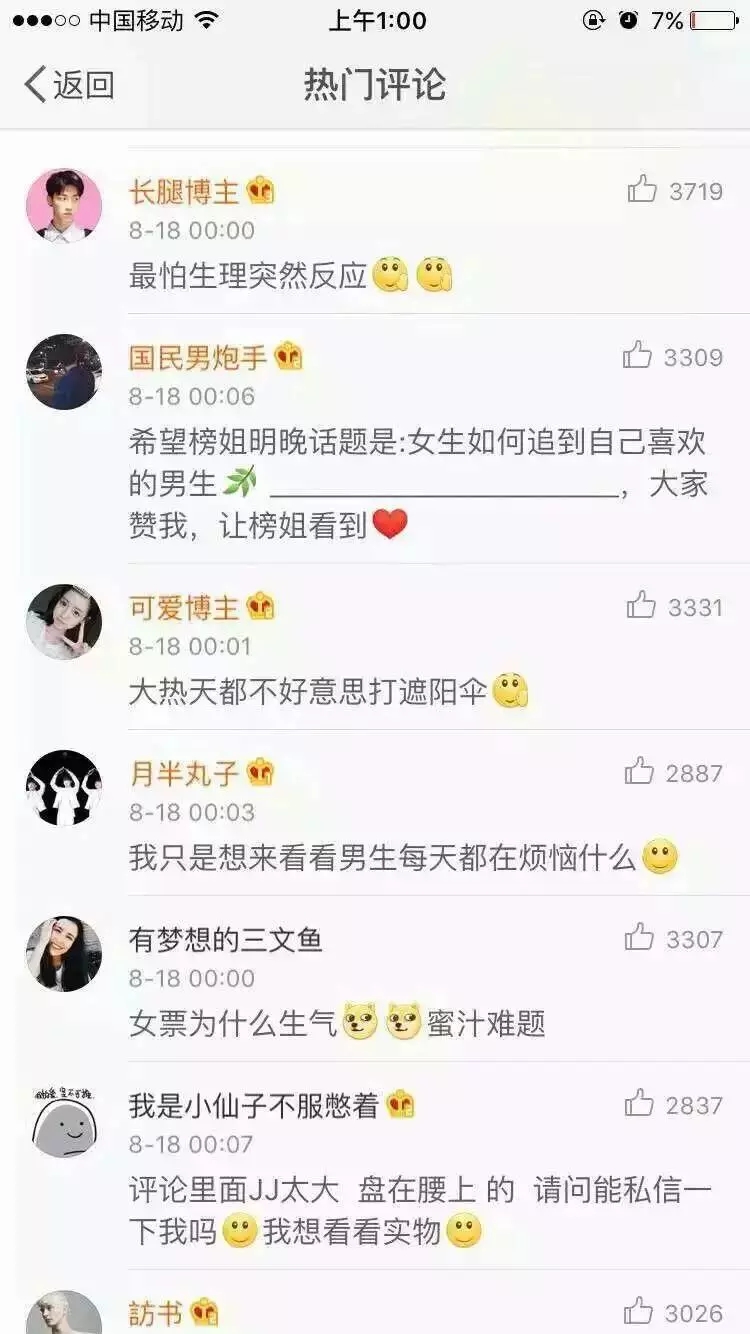This screenshot has height=1334, width=750.
Task: Tap the username 有梦想的三文鱼
Action: (226, 939)
